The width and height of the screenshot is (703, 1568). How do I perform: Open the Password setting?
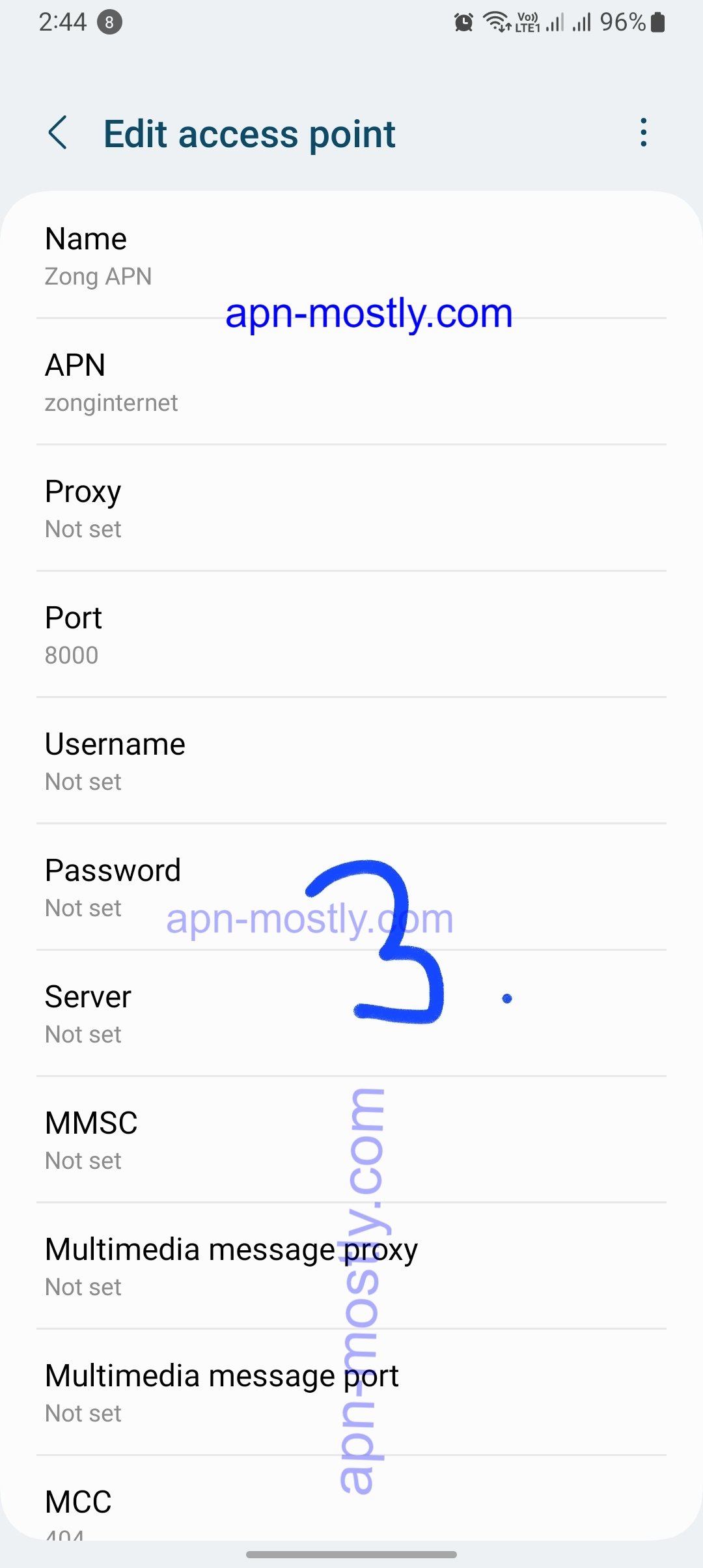[x=351, y=888]
